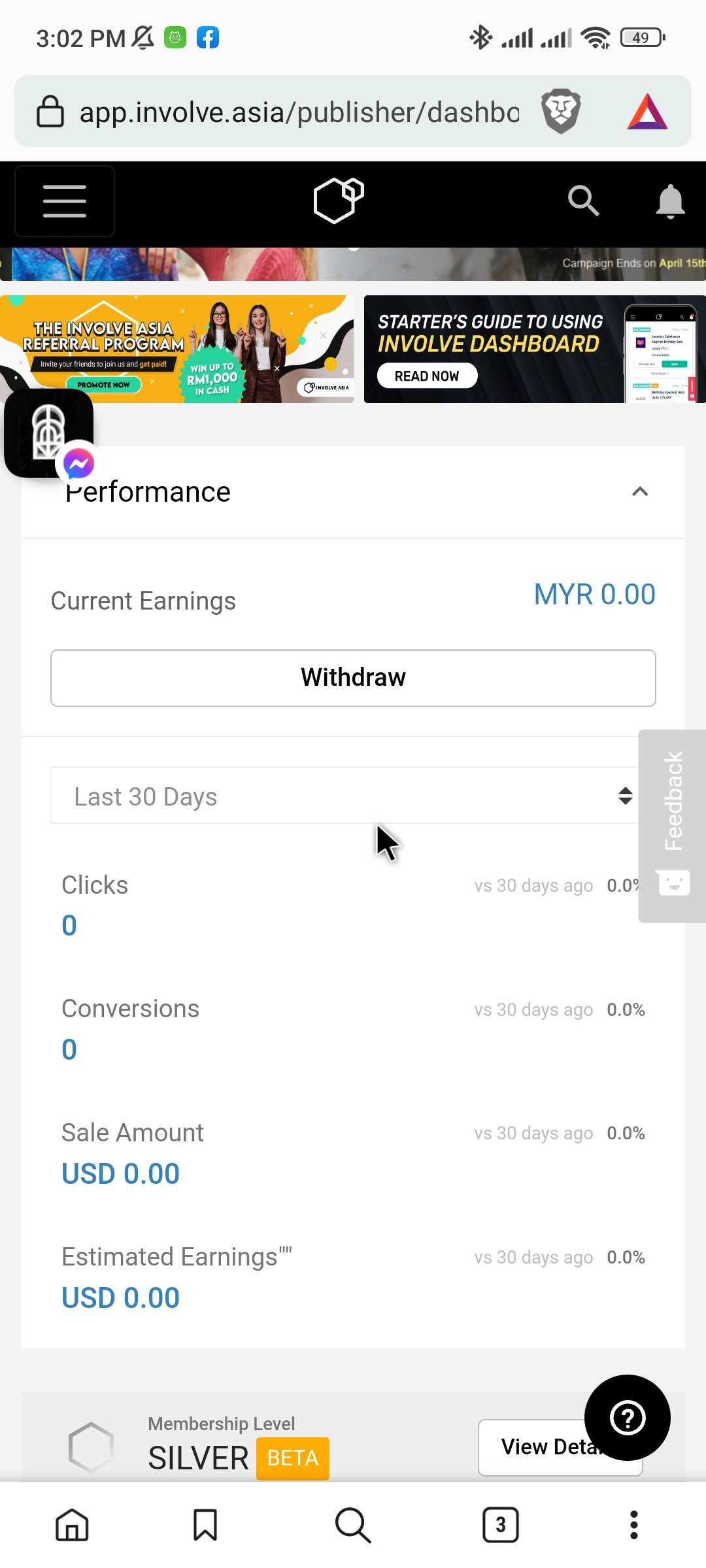Image resolution: width=706 pixels, height=1568 pixels.
Task: Tap Read Now on the starter's guide banner
Action: point(427,376)
